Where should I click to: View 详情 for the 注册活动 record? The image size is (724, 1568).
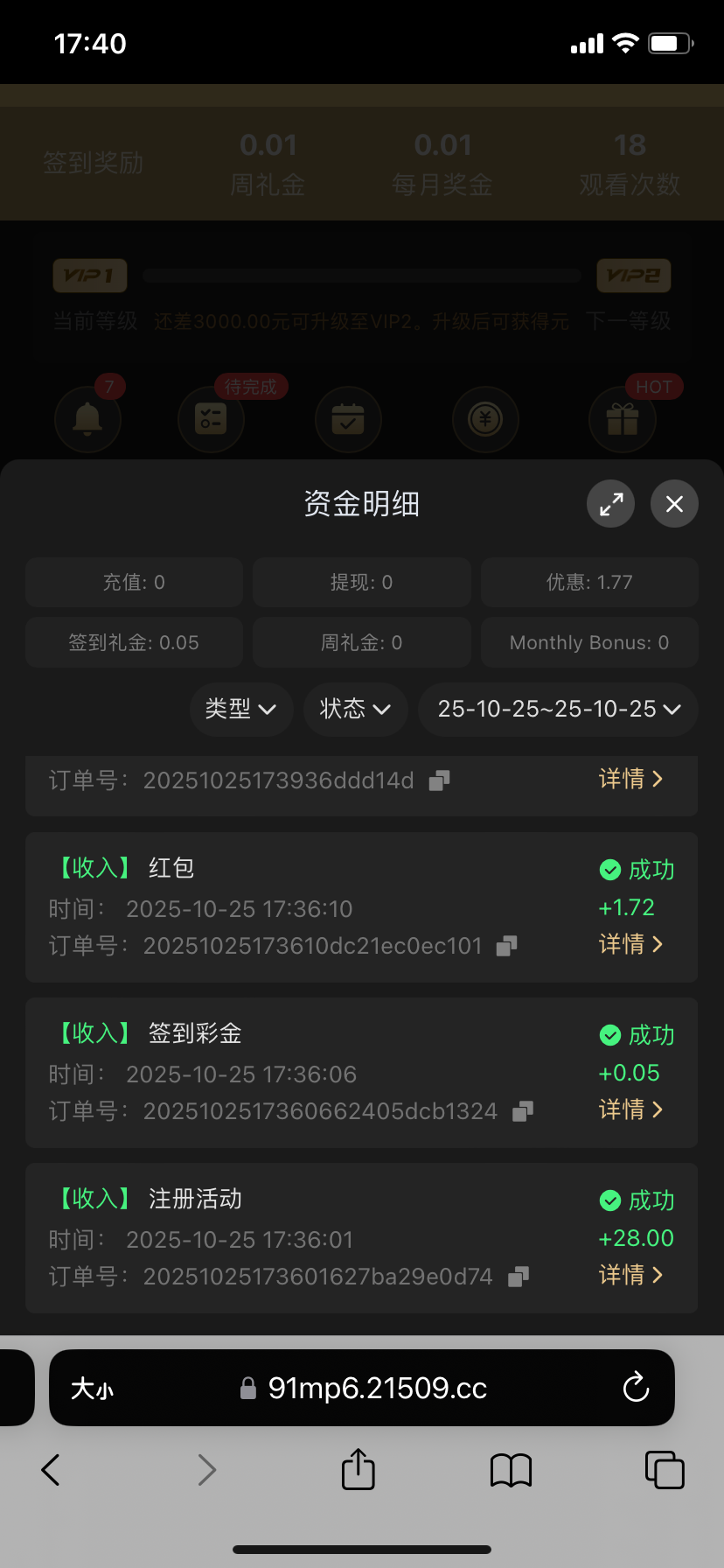630,1275
